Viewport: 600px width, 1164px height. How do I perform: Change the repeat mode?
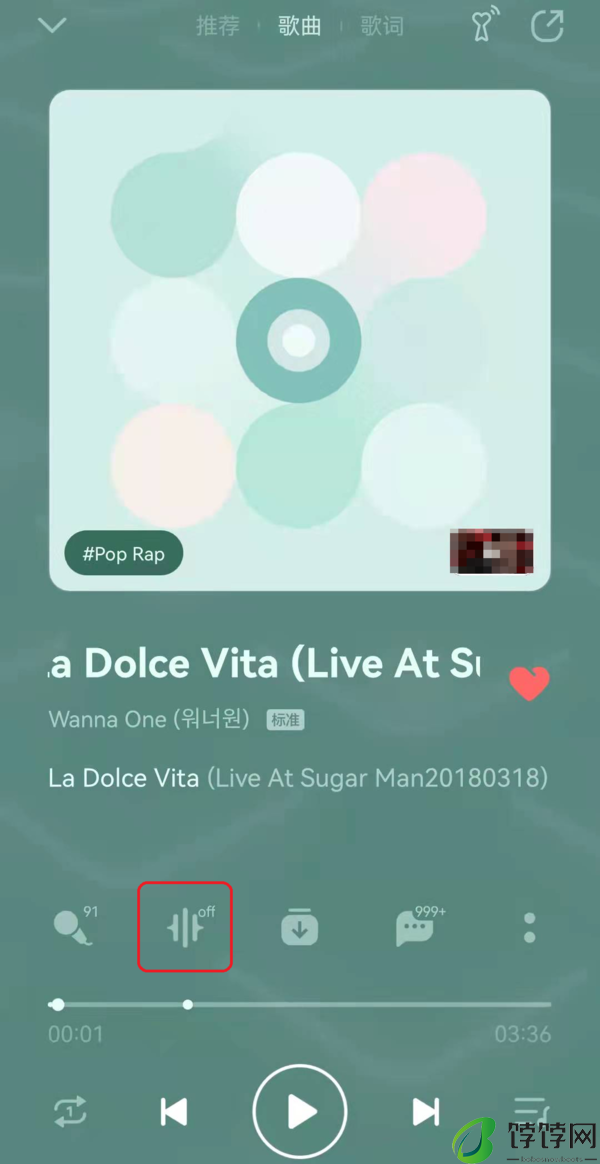[70, 1111]
